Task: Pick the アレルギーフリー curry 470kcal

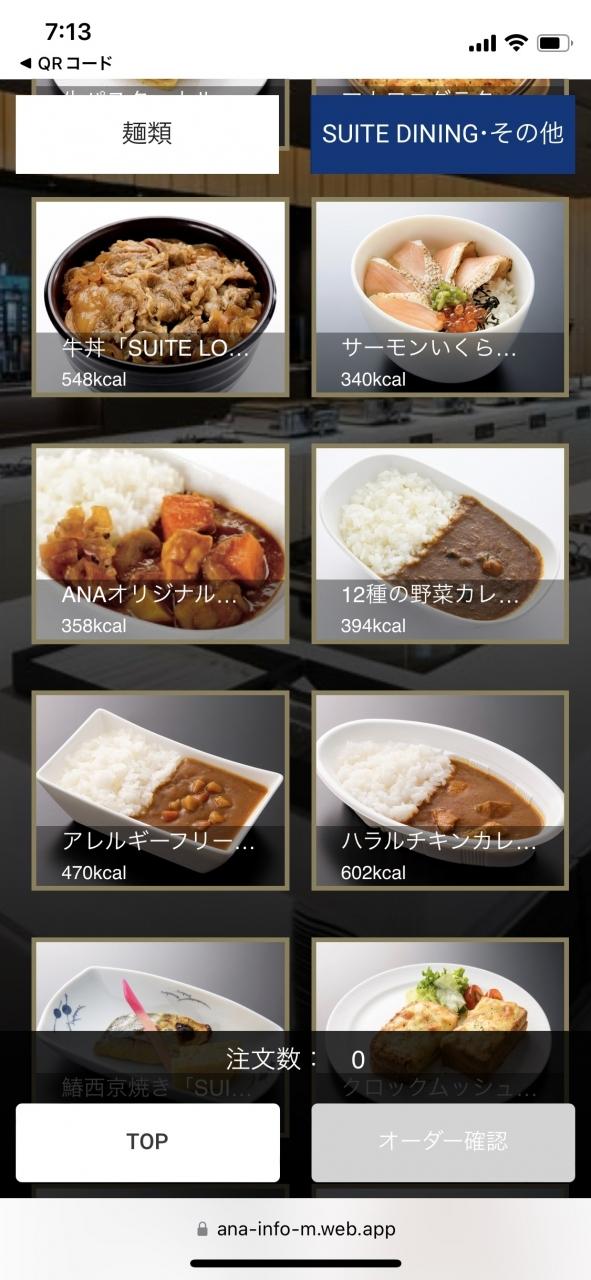Action: [160, 791]
